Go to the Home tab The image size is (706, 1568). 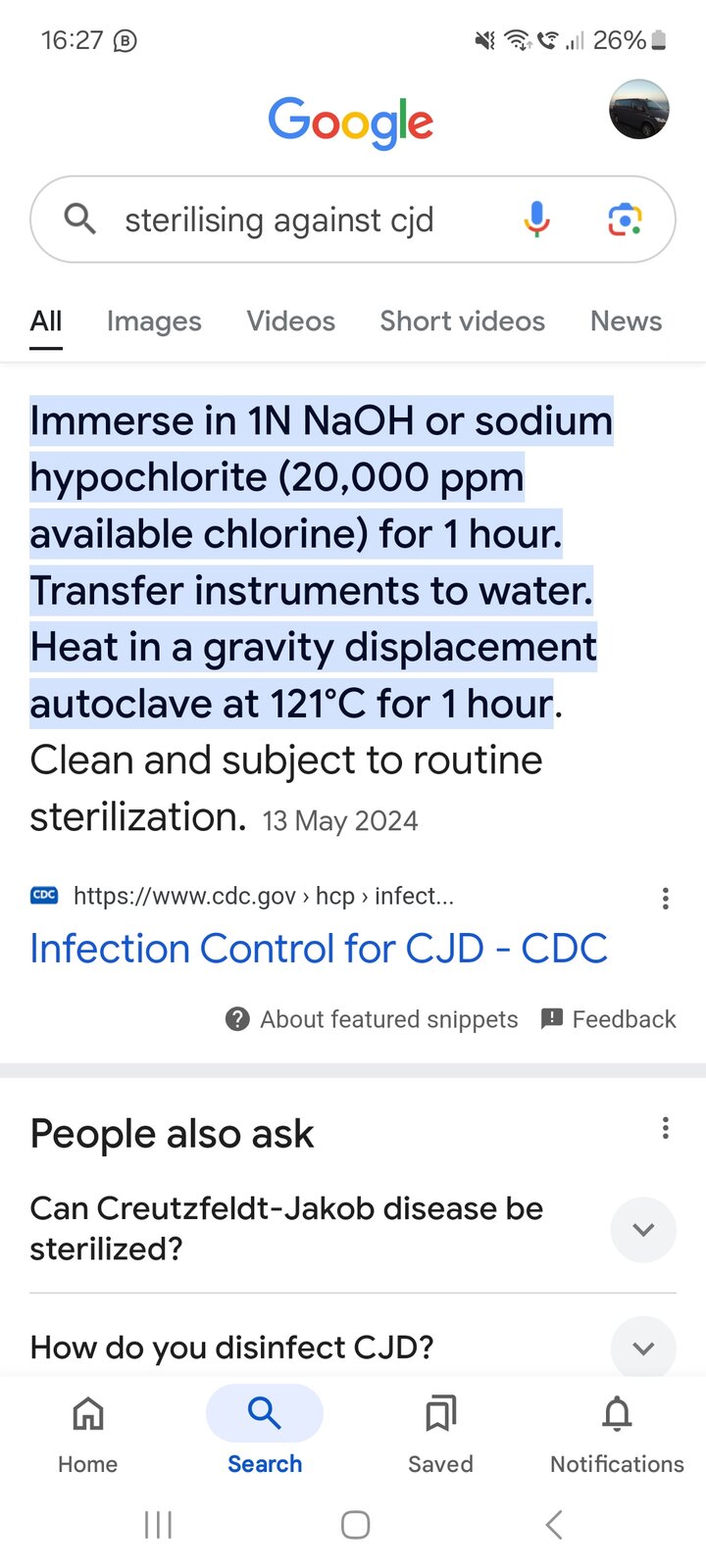click(x=88, y=1434)
